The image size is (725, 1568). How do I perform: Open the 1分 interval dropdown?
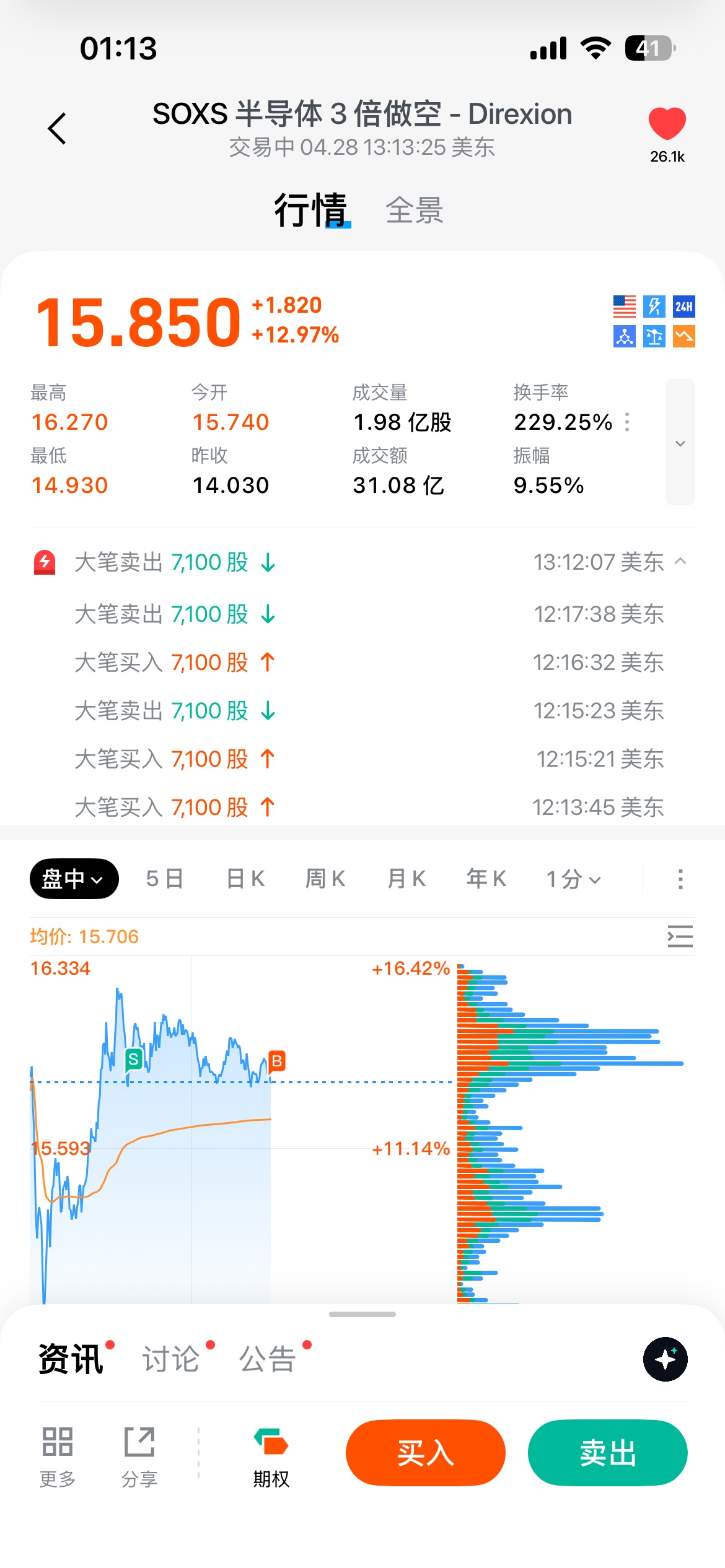tap(573, 879)
